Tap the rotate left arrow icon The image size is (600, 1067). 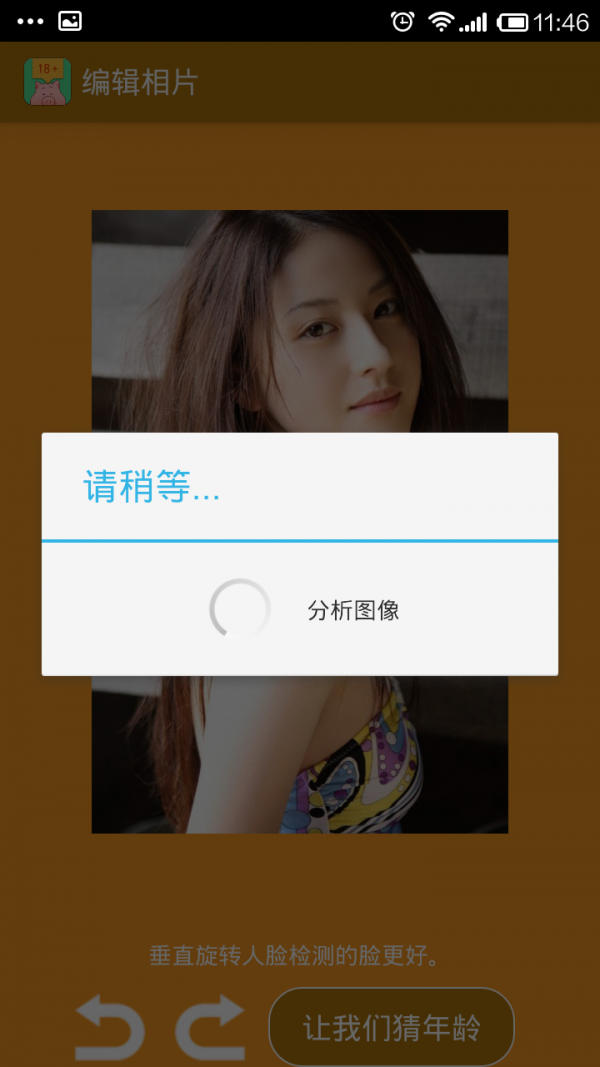pos(110,1027)
